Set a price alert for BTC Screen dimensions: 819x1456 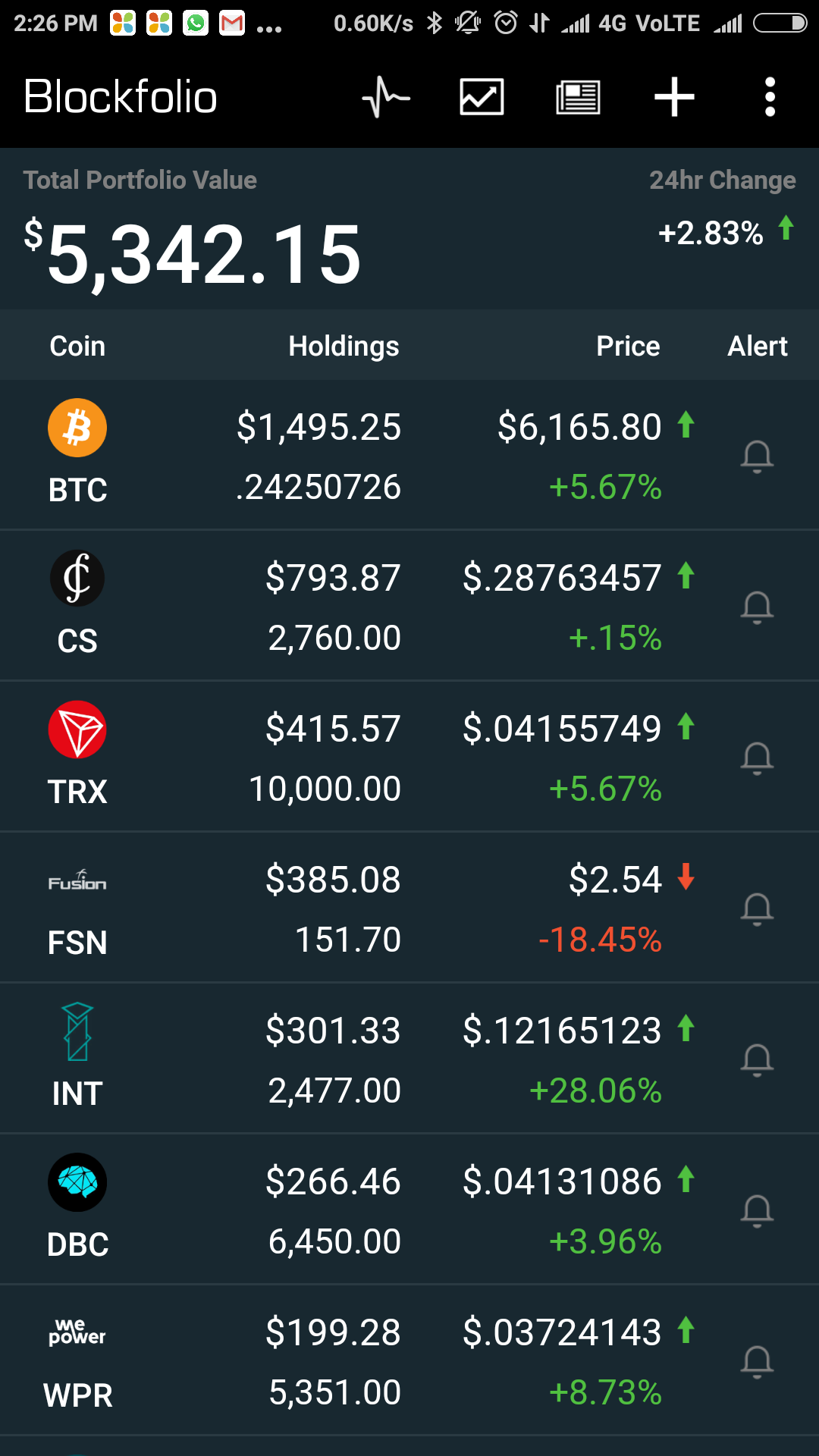point(757,457)
